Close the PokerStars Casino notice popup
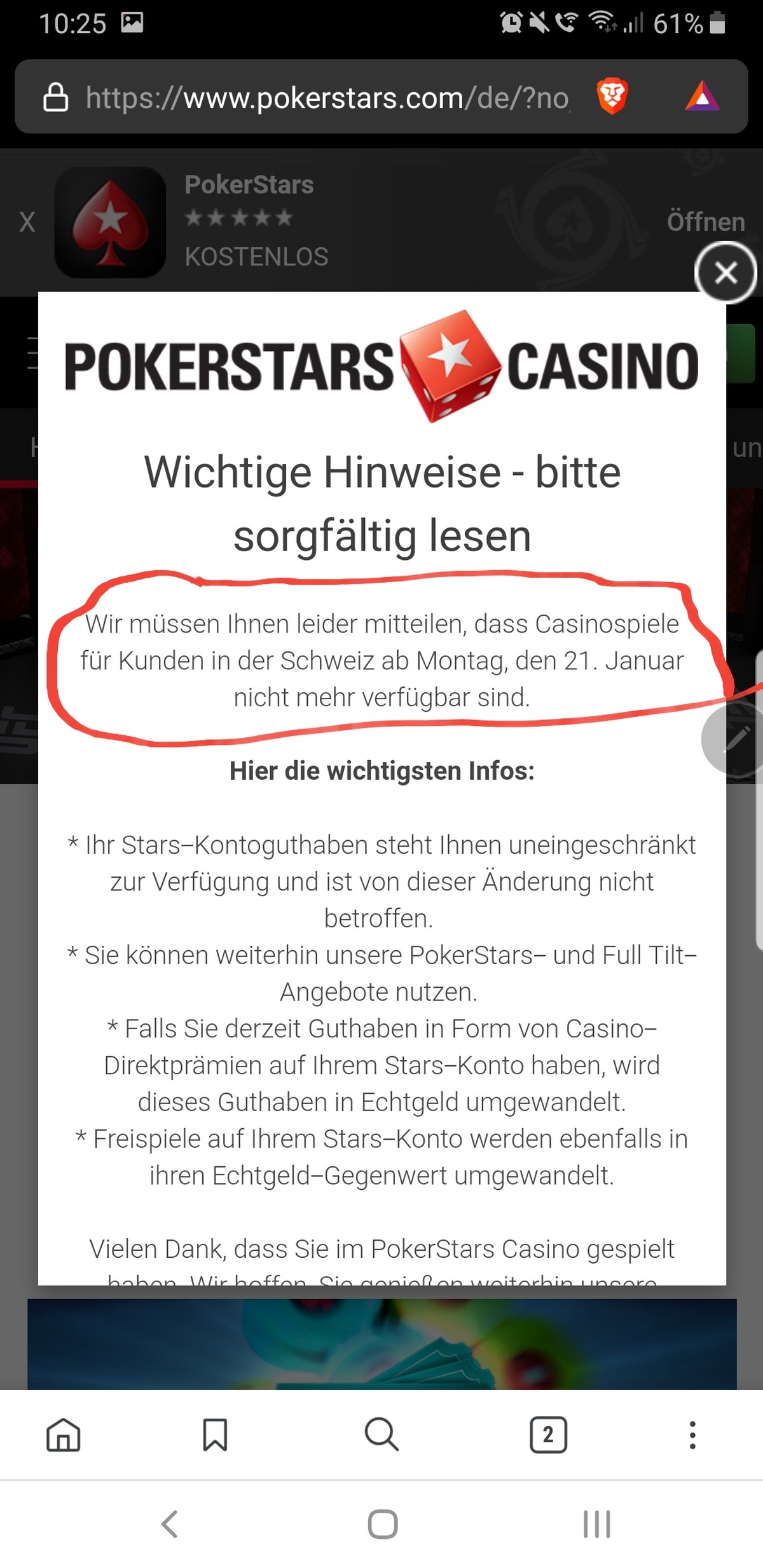 (725, 273)
